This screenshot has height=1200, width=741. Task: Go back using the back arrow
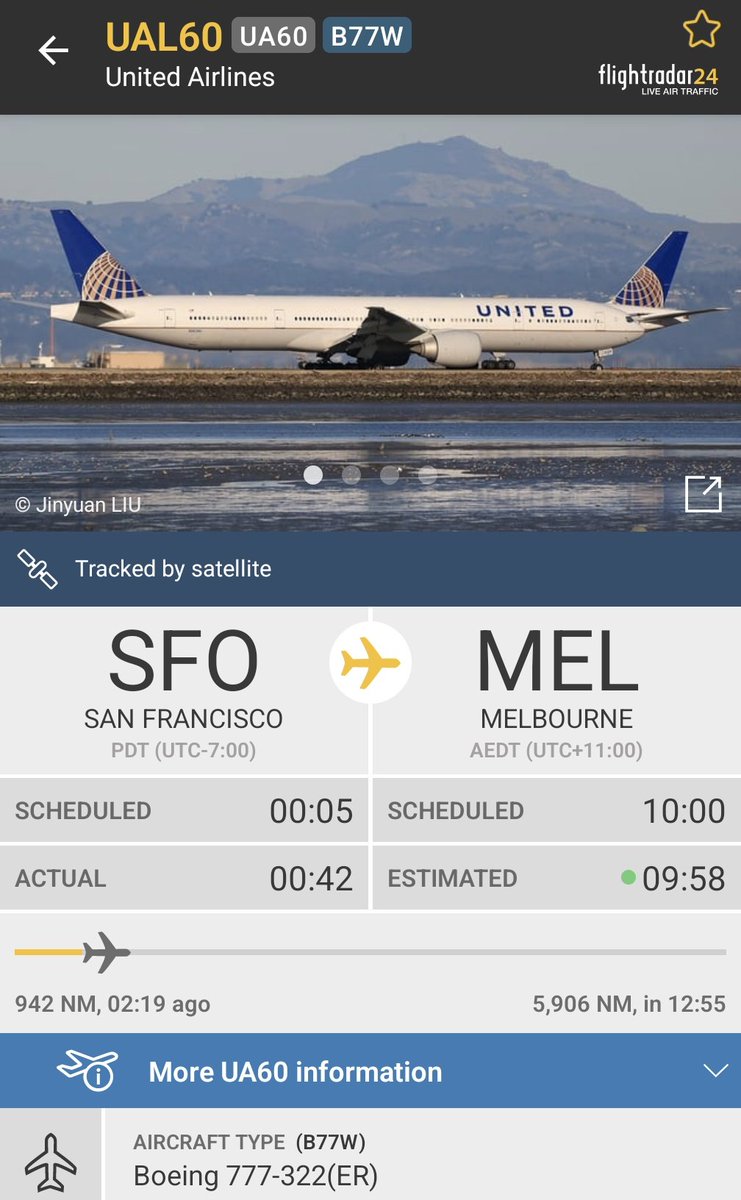click(53, 51)
